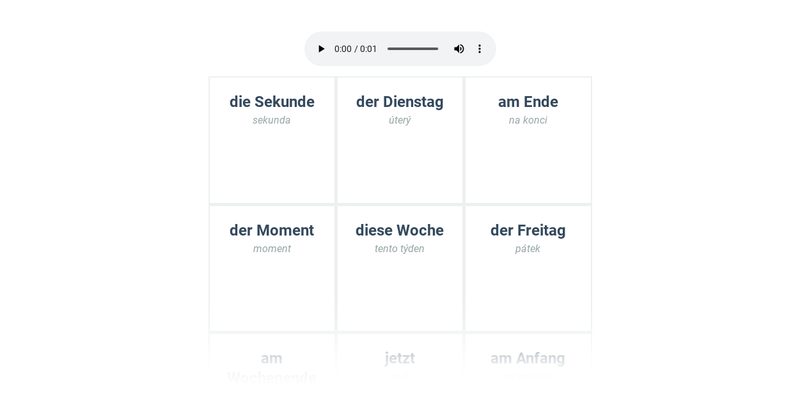Screen dimensions: 800x400
Task: Seek along the audio progress bar
Action: point(412,49)
